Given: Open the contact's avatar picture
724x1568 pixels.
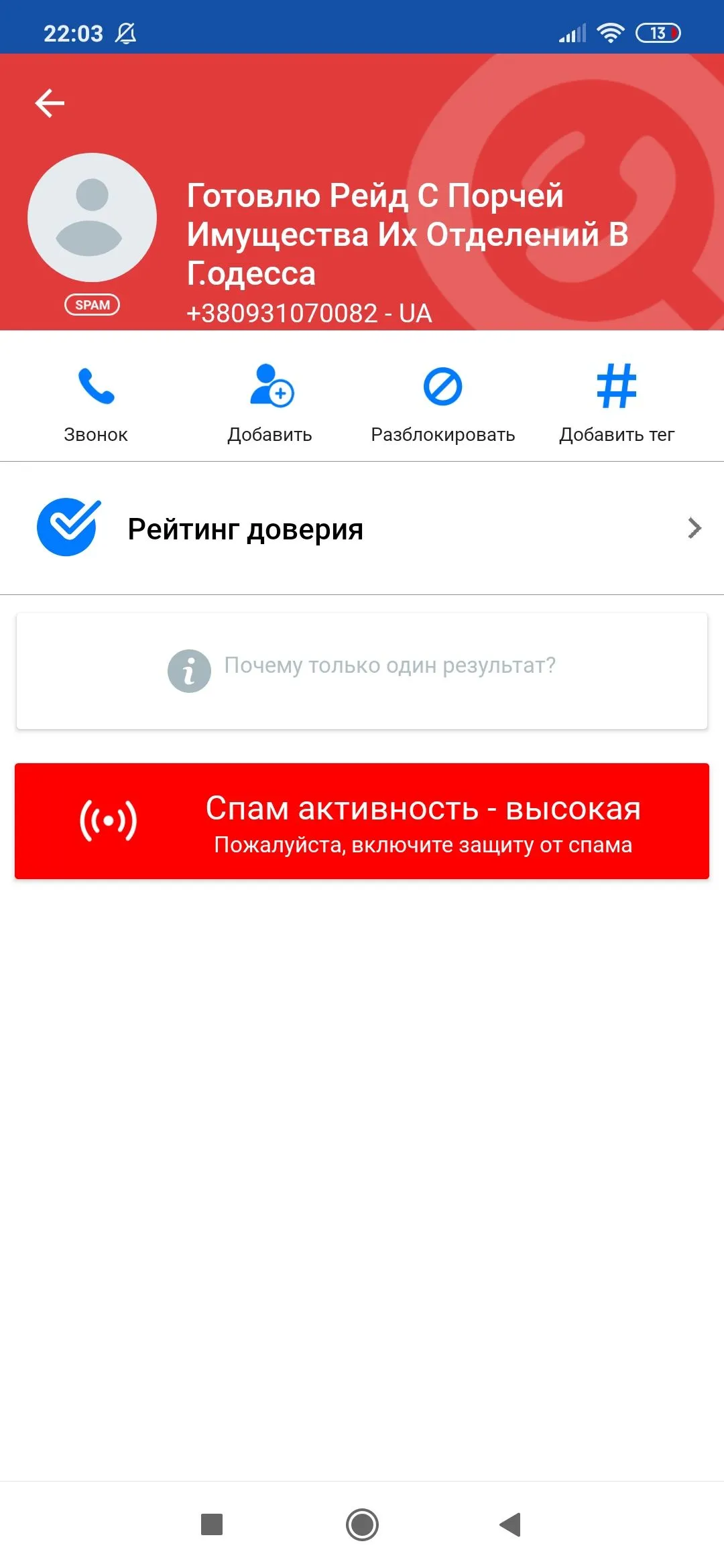Looking at the screenshot, I should pyautogui.click(x=92, y=218).
